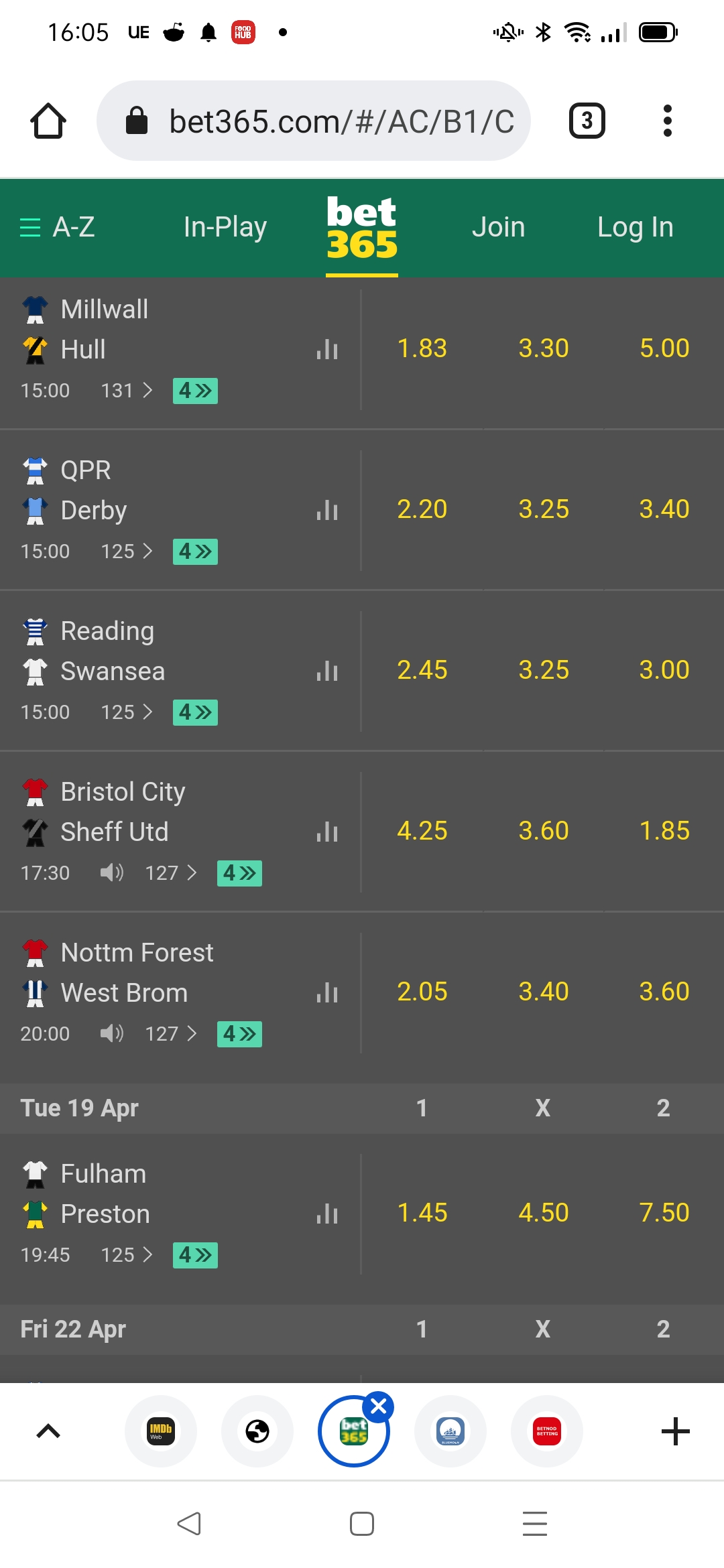Open the Log In page

[x=635, y=227]
